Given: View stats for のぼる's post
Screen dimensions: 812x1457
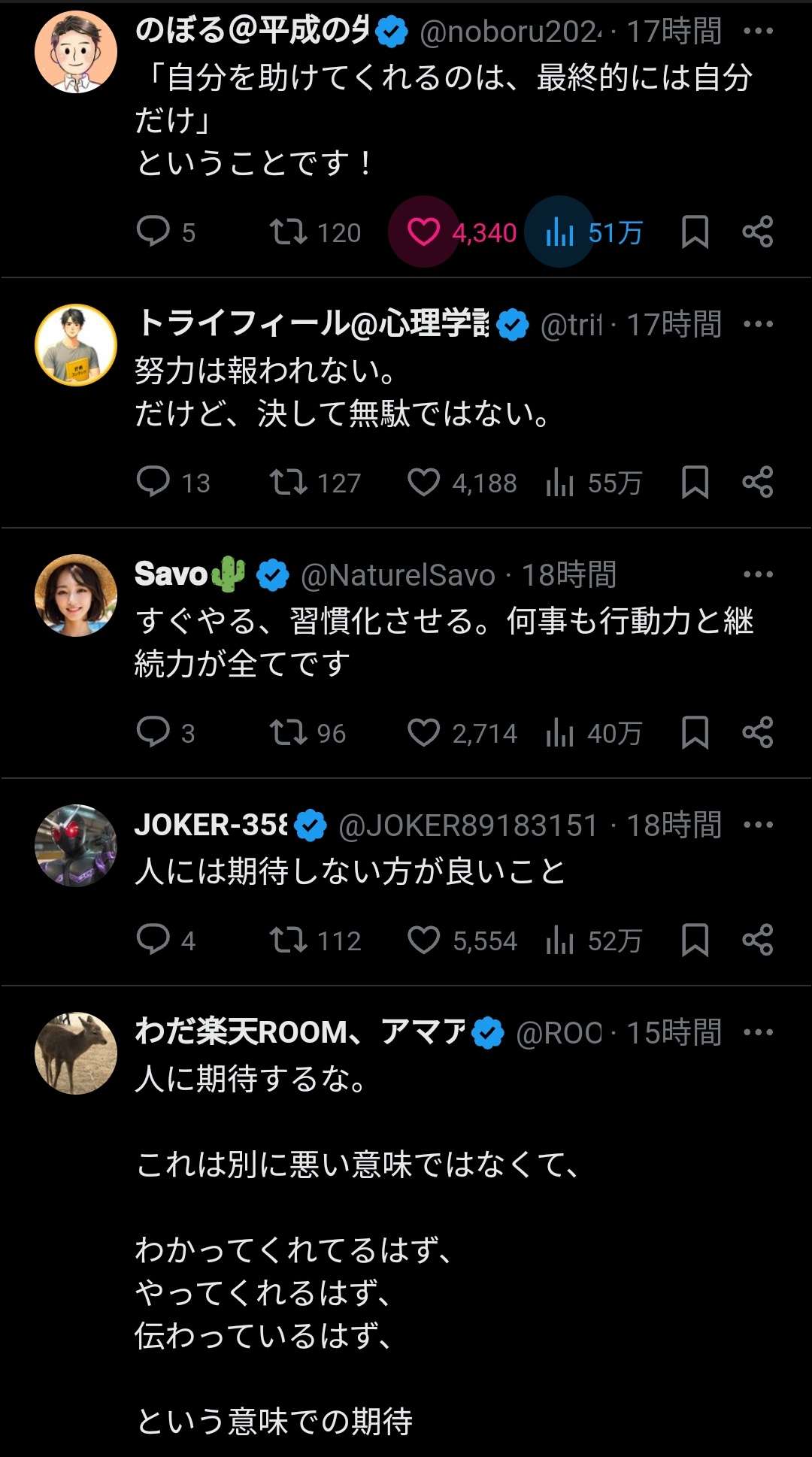Looking at the screenshot, I should click(x=560, y=232).
